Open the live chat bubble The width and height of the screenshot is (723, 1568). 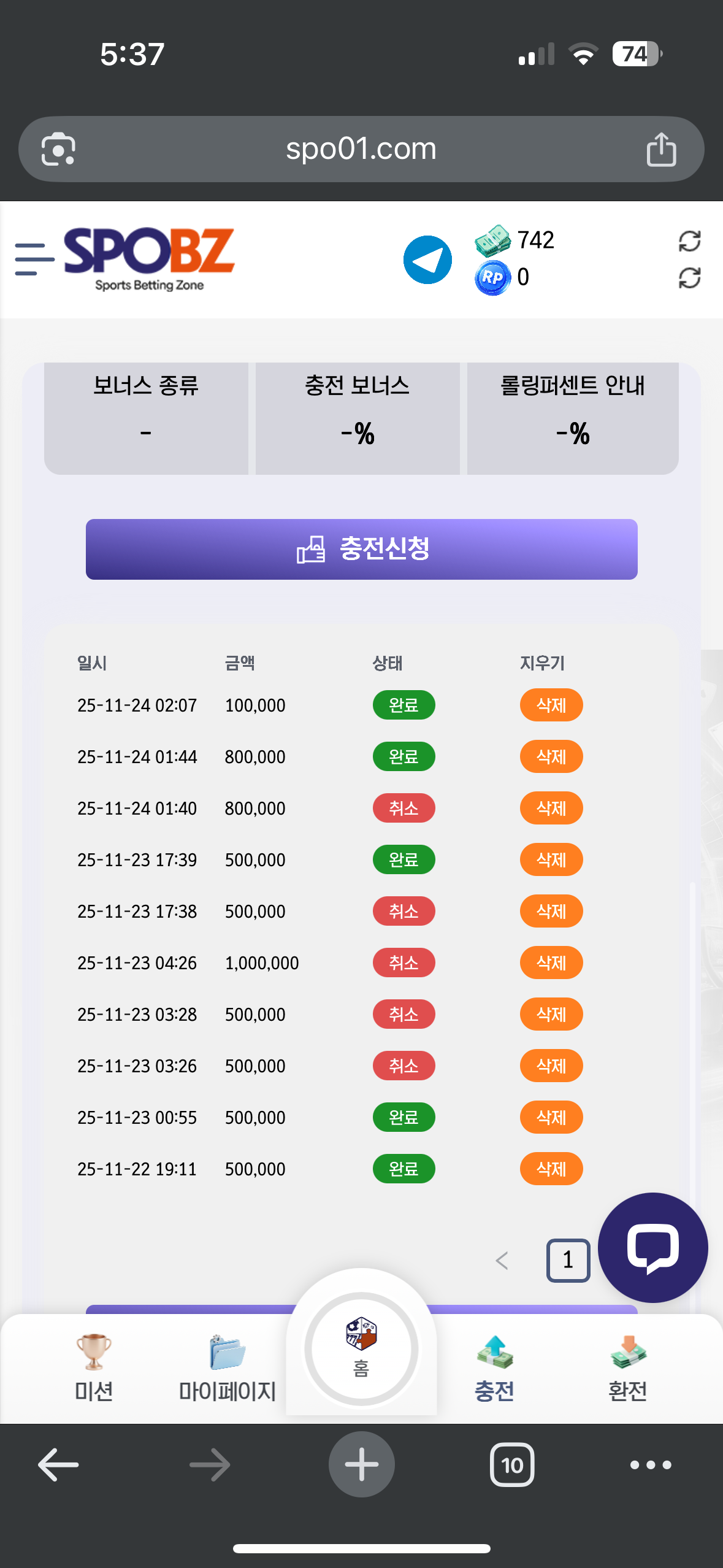652,1247
